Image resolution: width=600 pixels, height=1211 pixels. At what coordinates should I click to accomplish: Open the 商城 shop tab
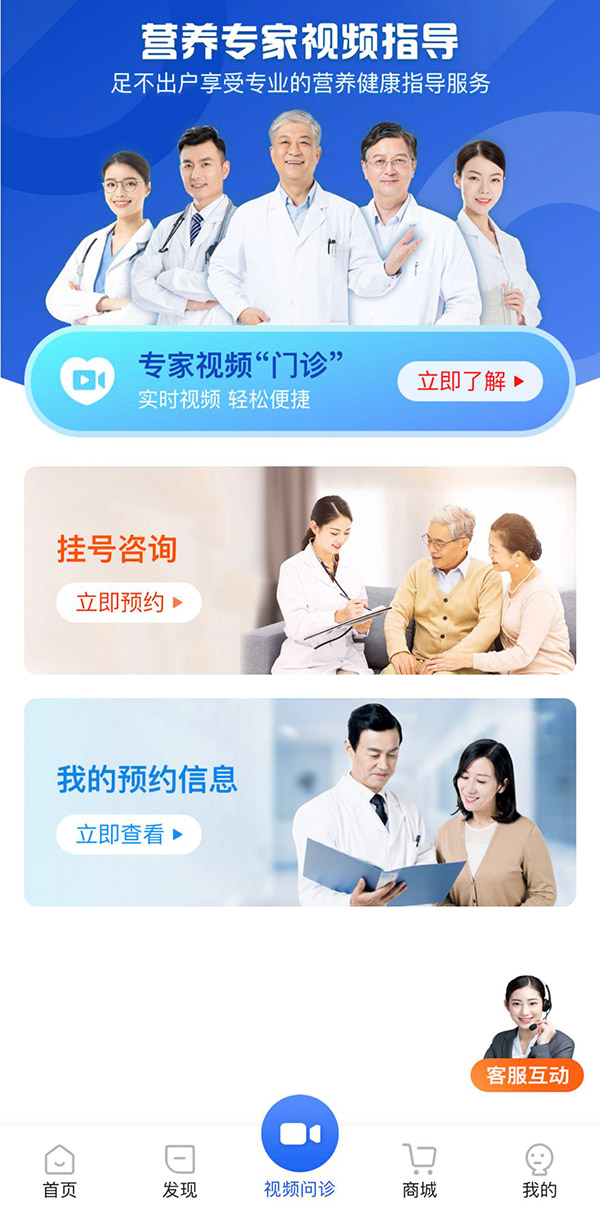[420, 1171]
